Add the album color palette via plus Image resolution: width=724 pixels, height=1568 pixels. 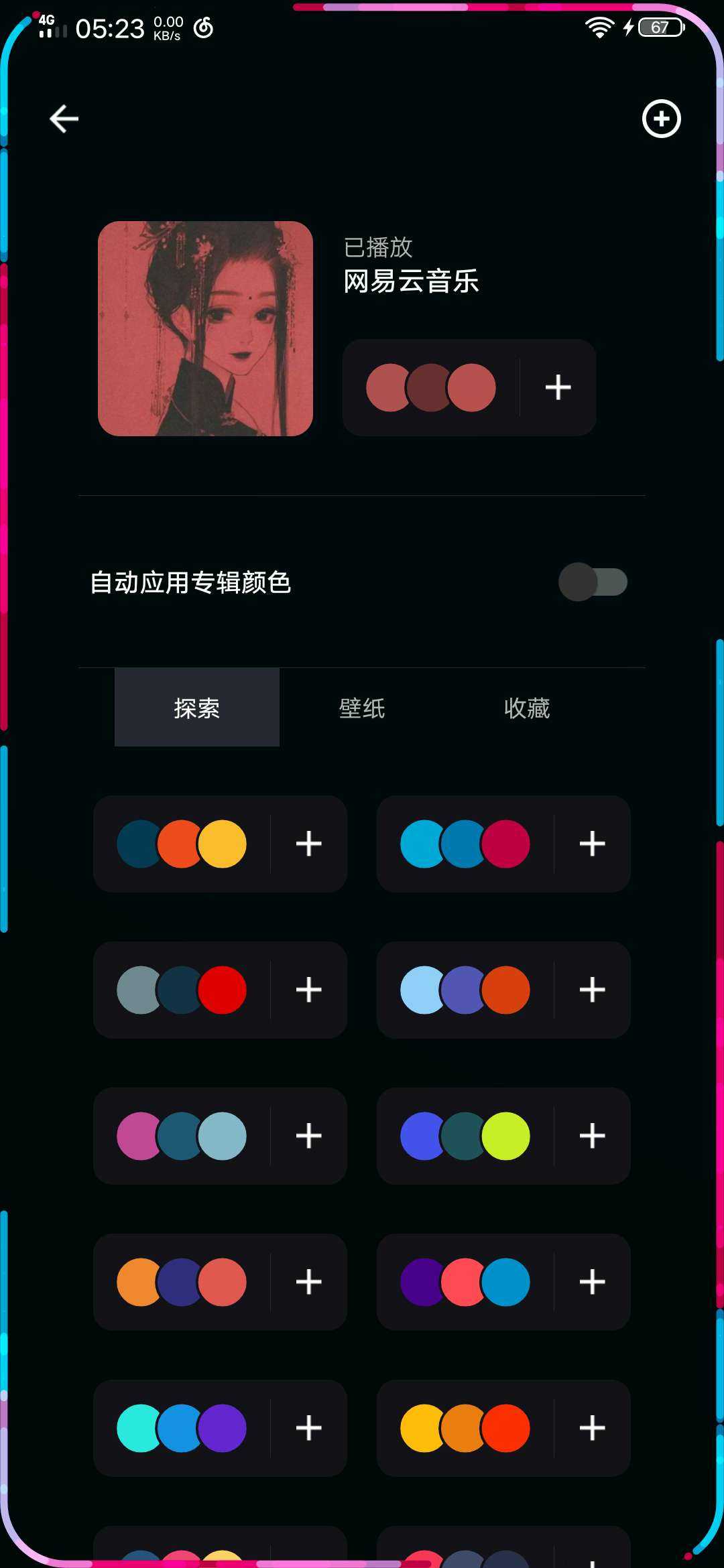pos(558,388)
